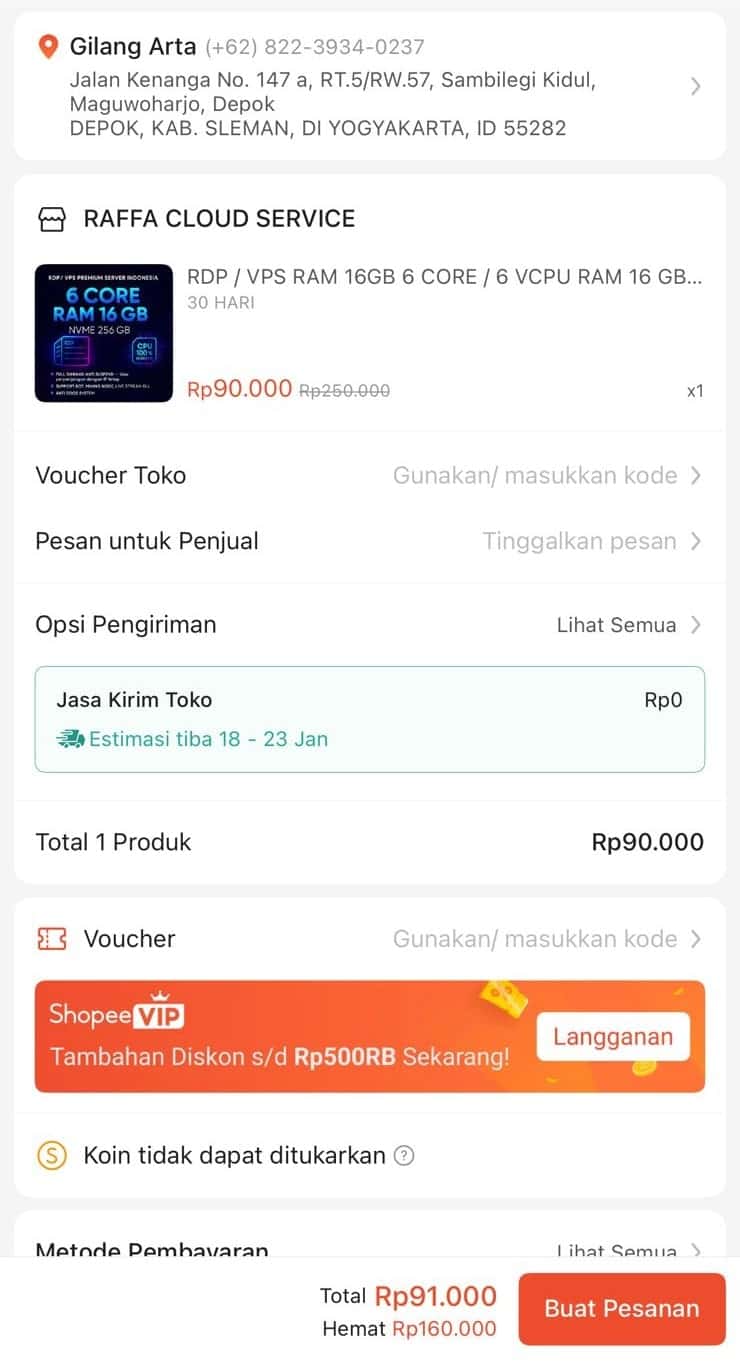740x1371 pixels.
Task: Click the Buat Pesanan button
Action: pyautogui.click(x=621, y=1308)
